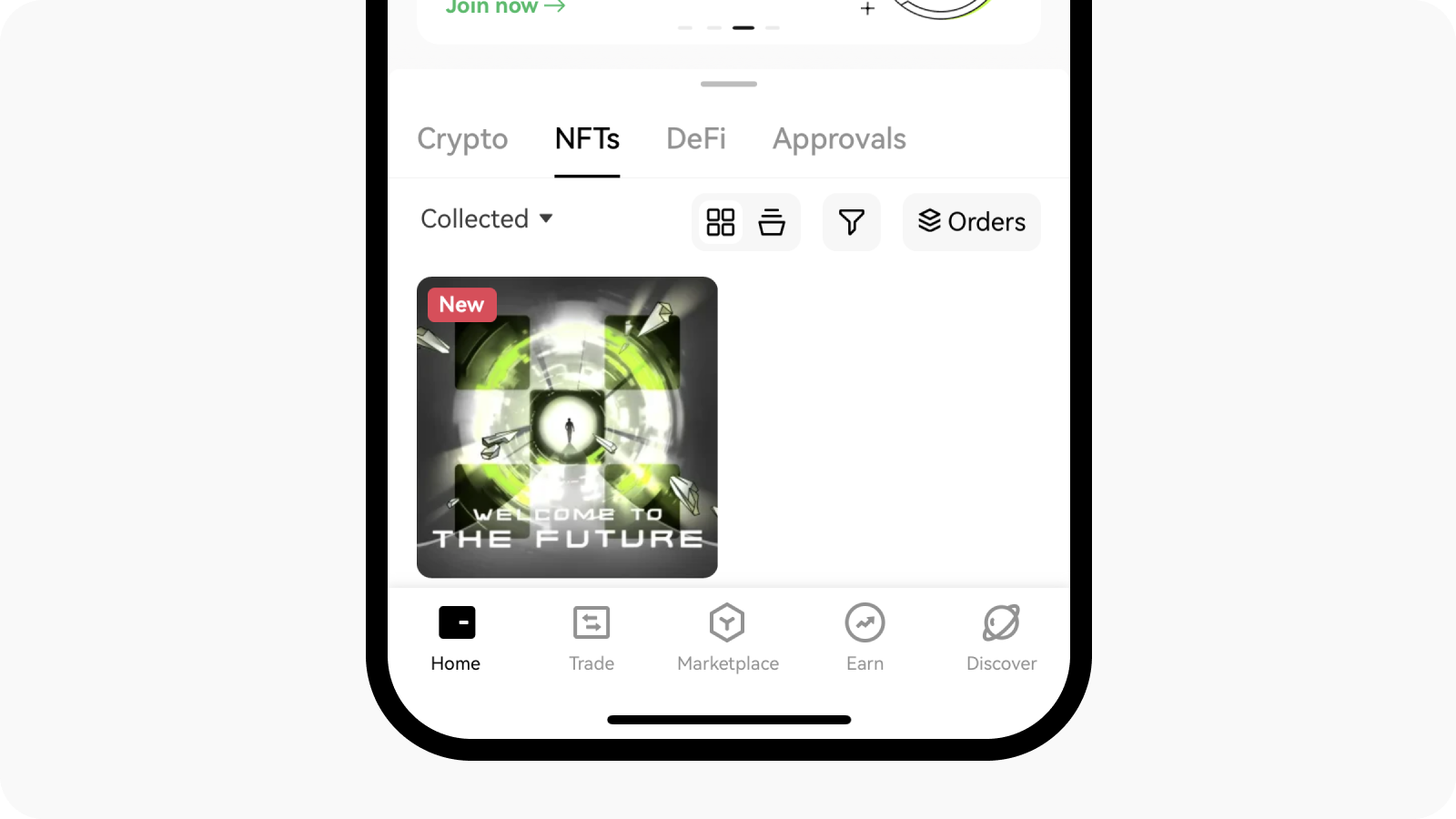This screenshot has height=819, width=1456.
Task: Open the Trade tab
Action: click(x=591, y=638)
